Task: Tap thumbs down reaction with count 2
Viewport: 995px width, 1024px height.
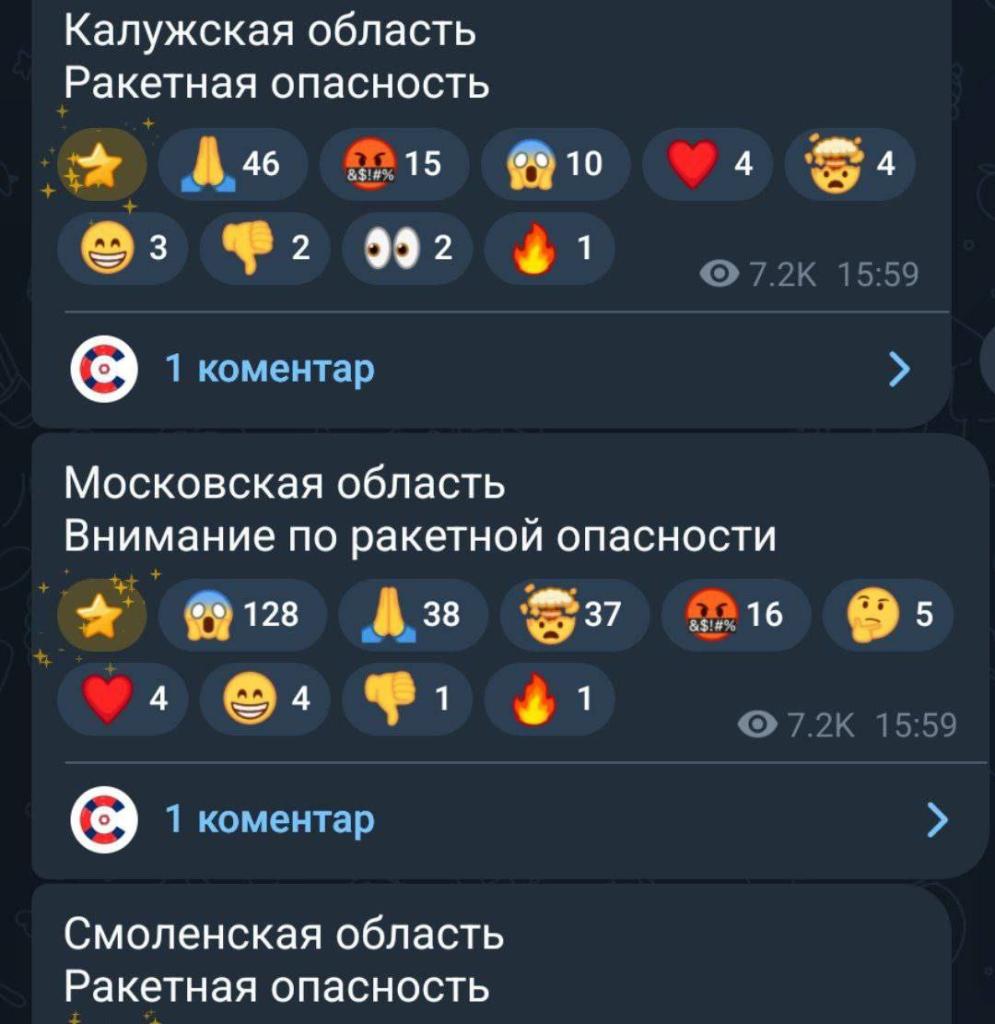Action: [264, 248]
